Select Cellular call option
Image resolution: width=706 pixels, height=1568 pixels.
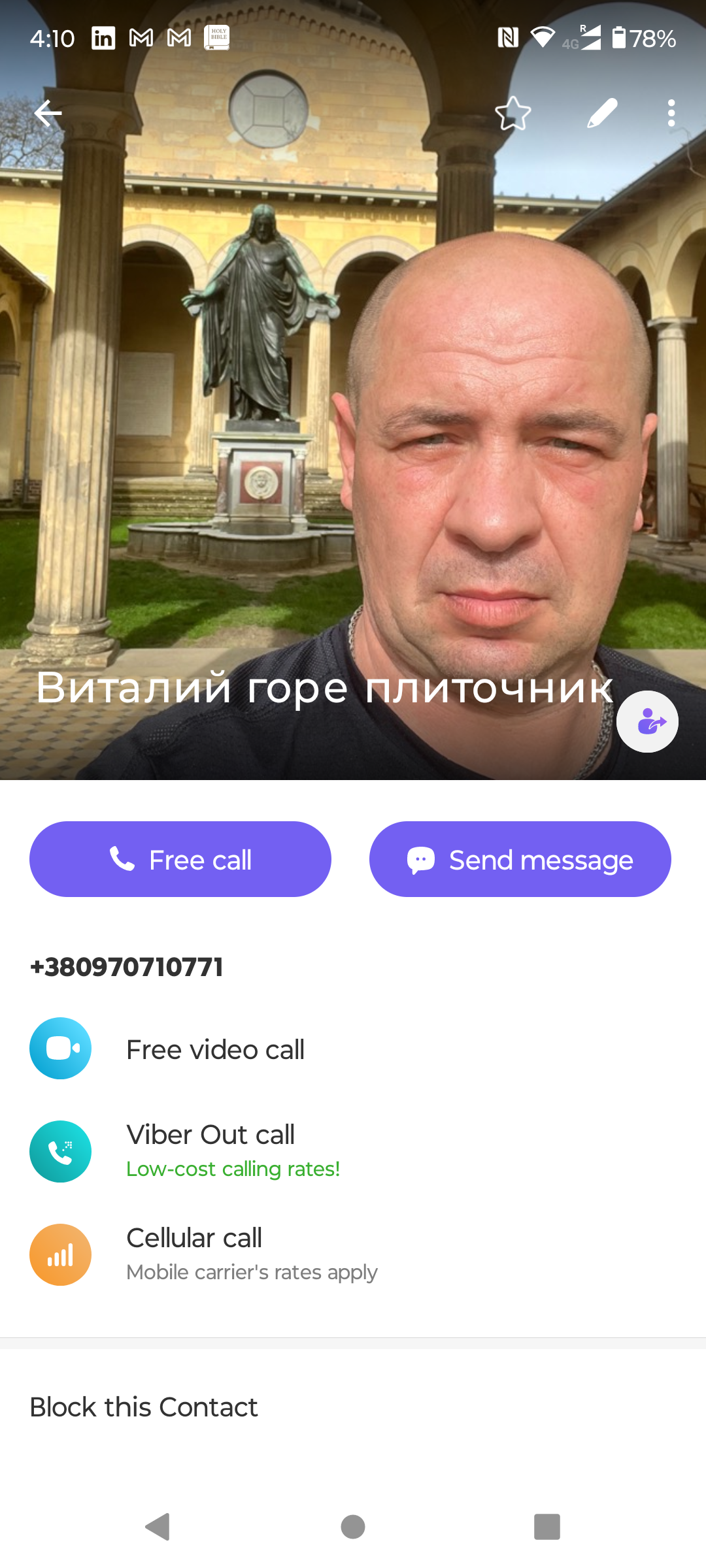click(353, 1254)
